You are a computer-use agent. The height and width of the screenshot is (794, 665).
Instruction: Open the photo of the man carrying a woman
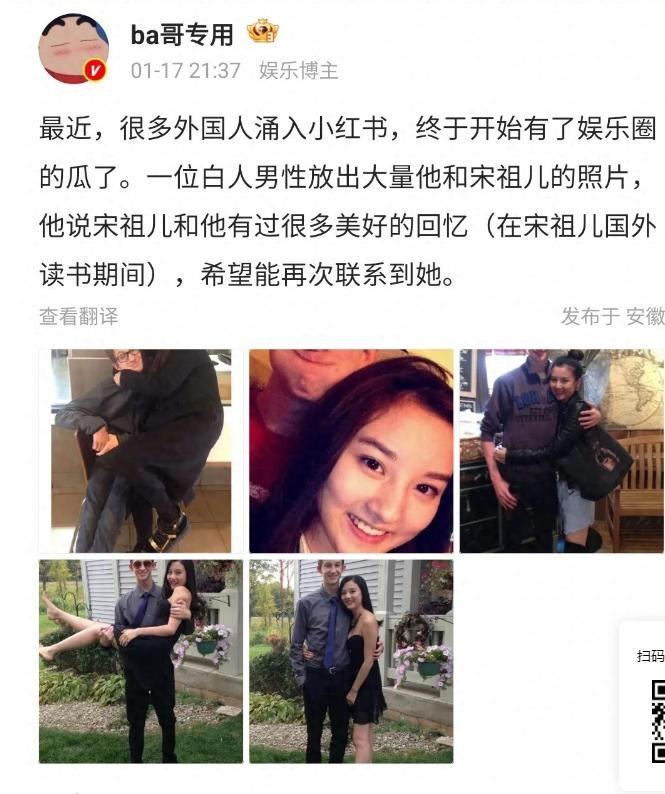coord(140,660)
